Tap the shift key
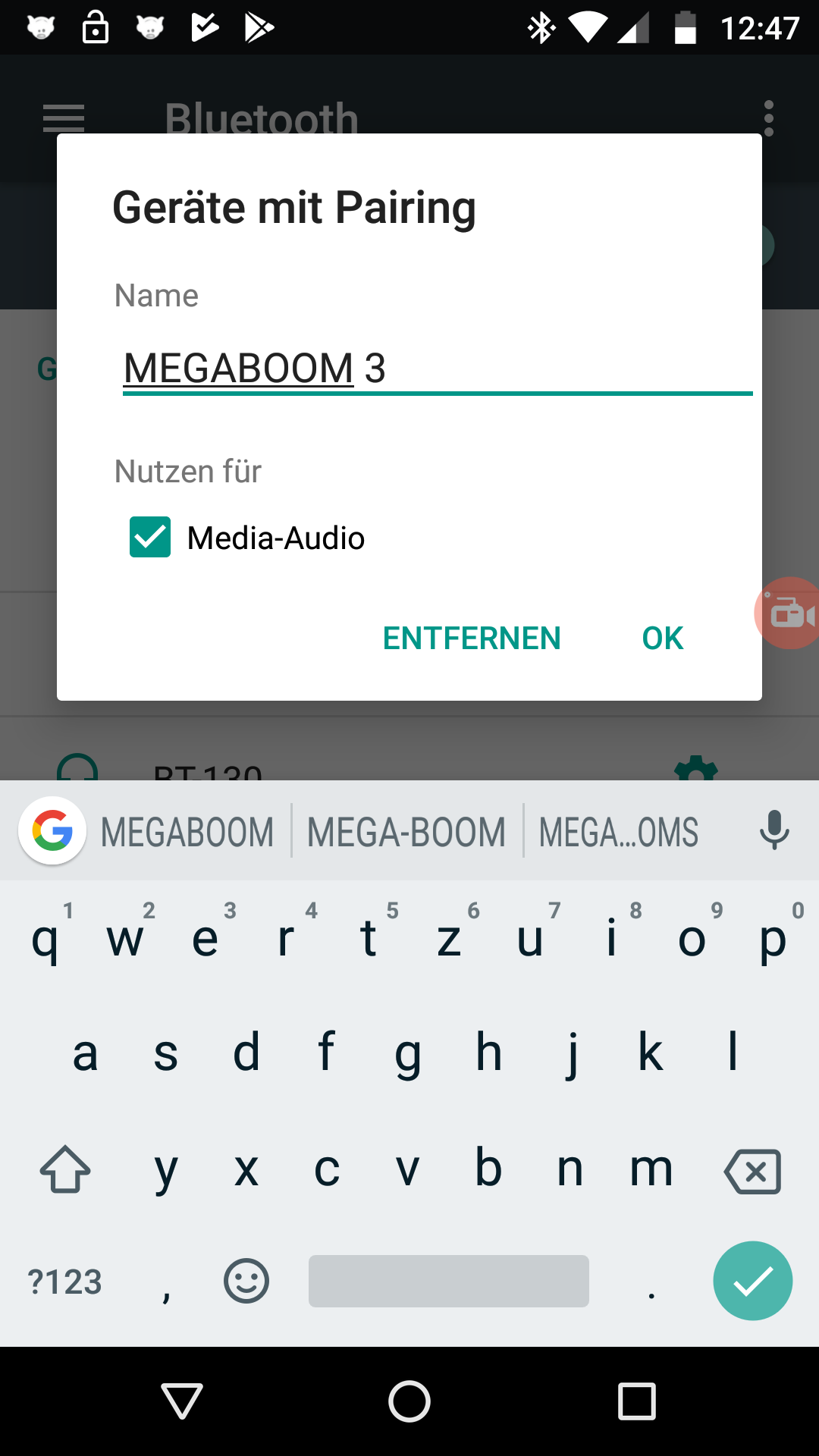This screenshot has width=819, height=1456. [65, 1169]
